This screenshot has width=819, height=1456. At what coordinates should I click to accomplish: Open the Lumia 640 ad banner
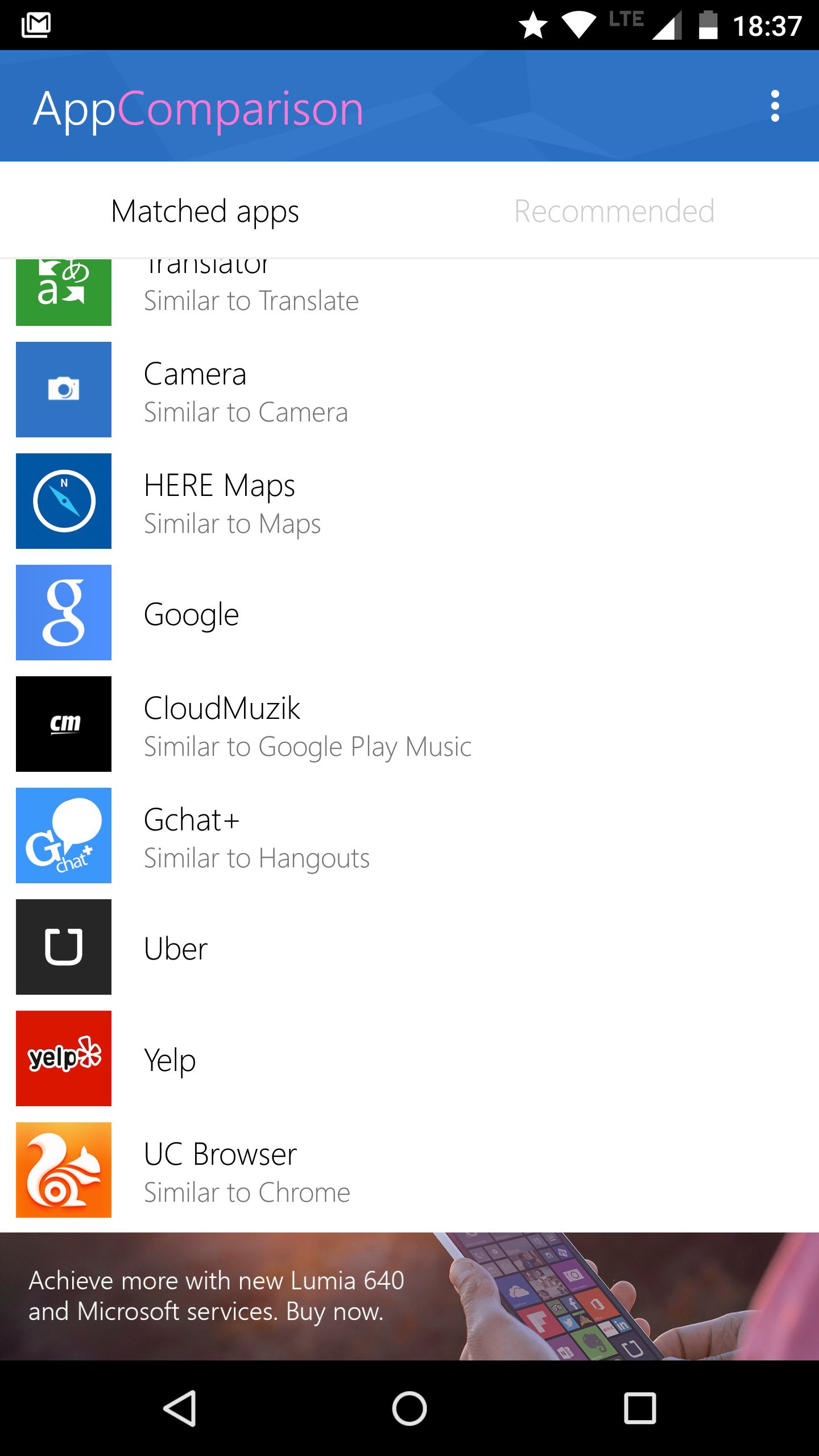pos(409,1296)
